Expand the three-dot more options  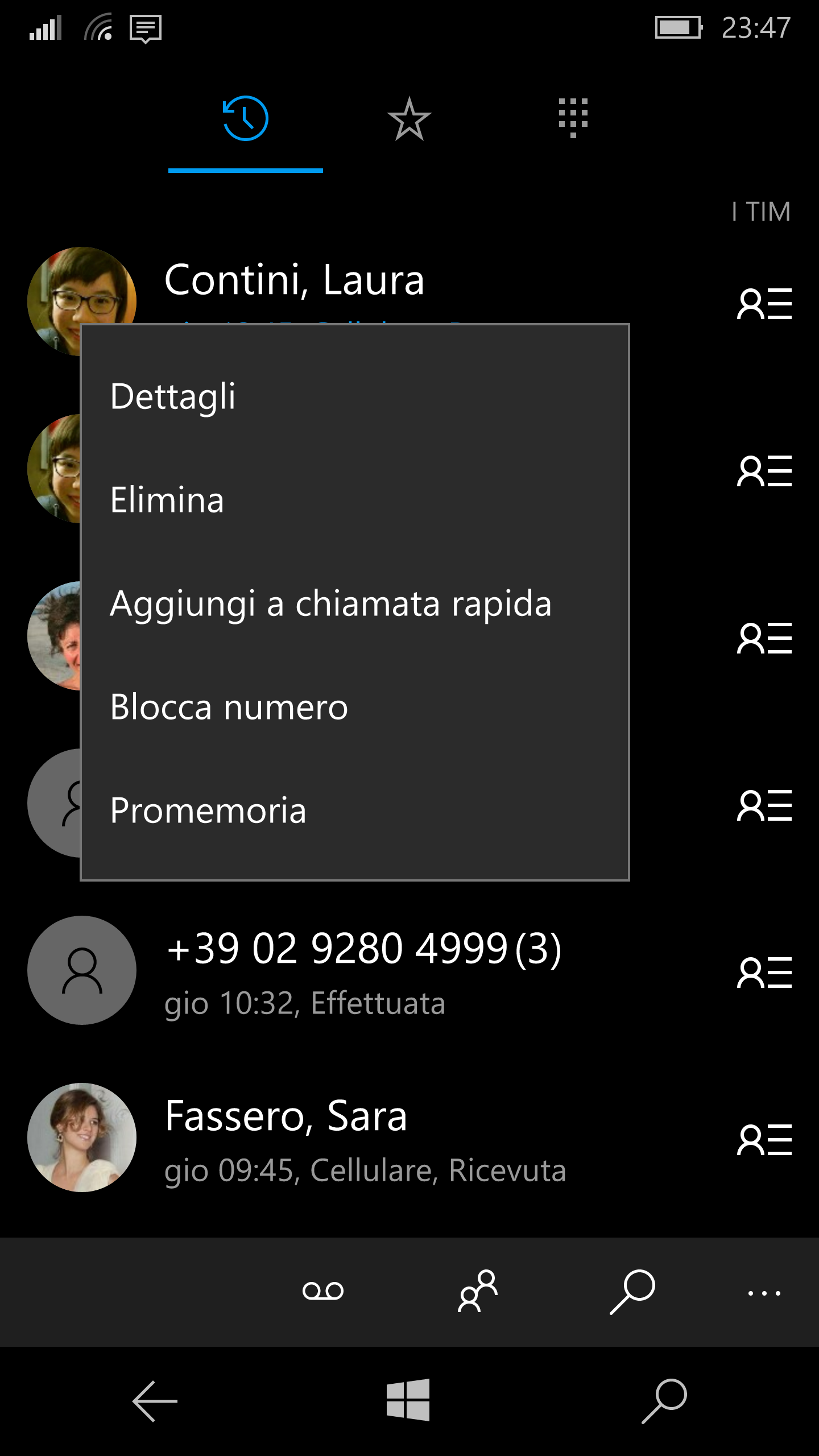click(764, 1293)
